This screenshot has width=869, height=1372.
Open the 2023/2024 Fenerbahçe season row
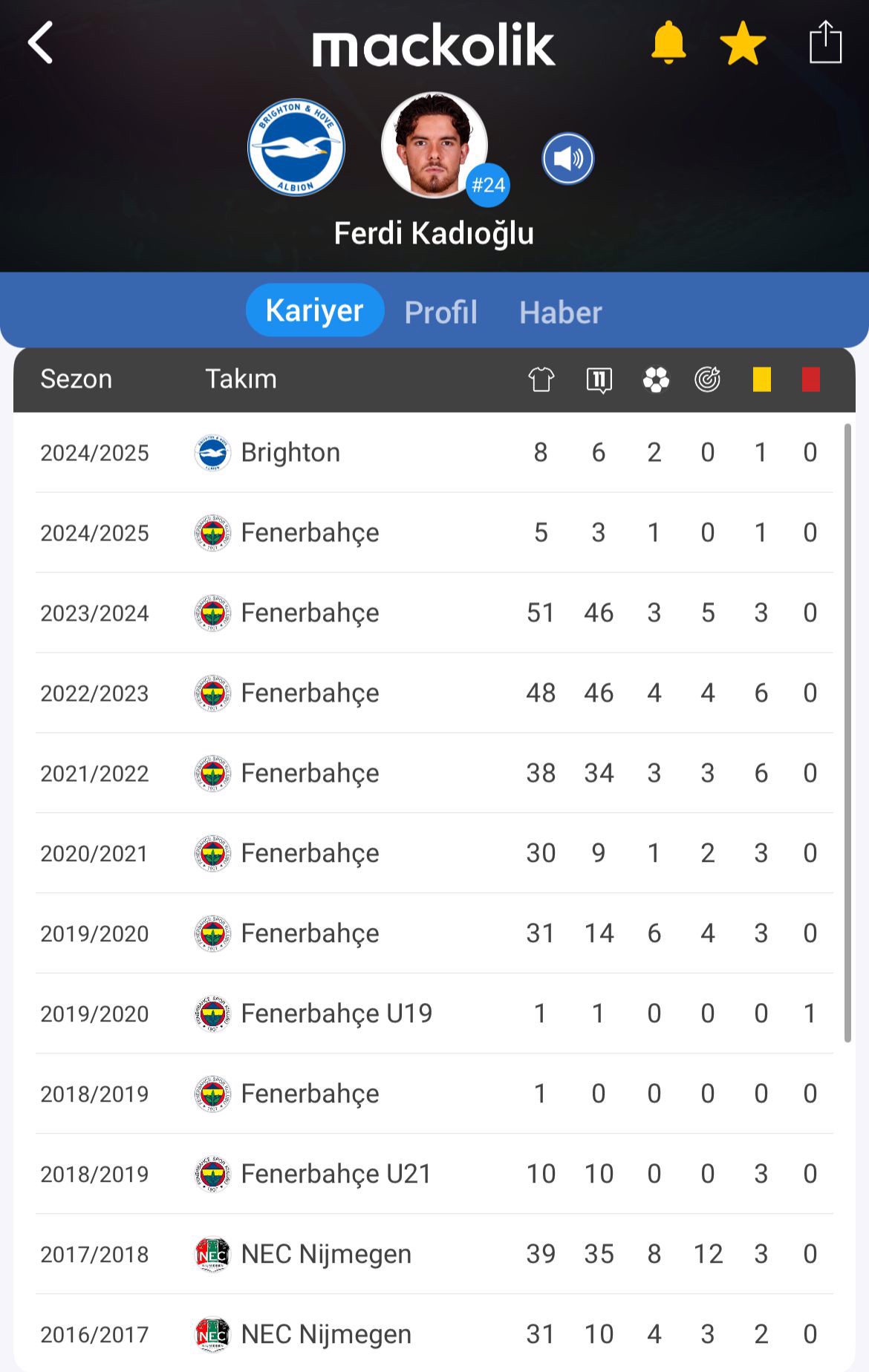click(x=434, y=613)
